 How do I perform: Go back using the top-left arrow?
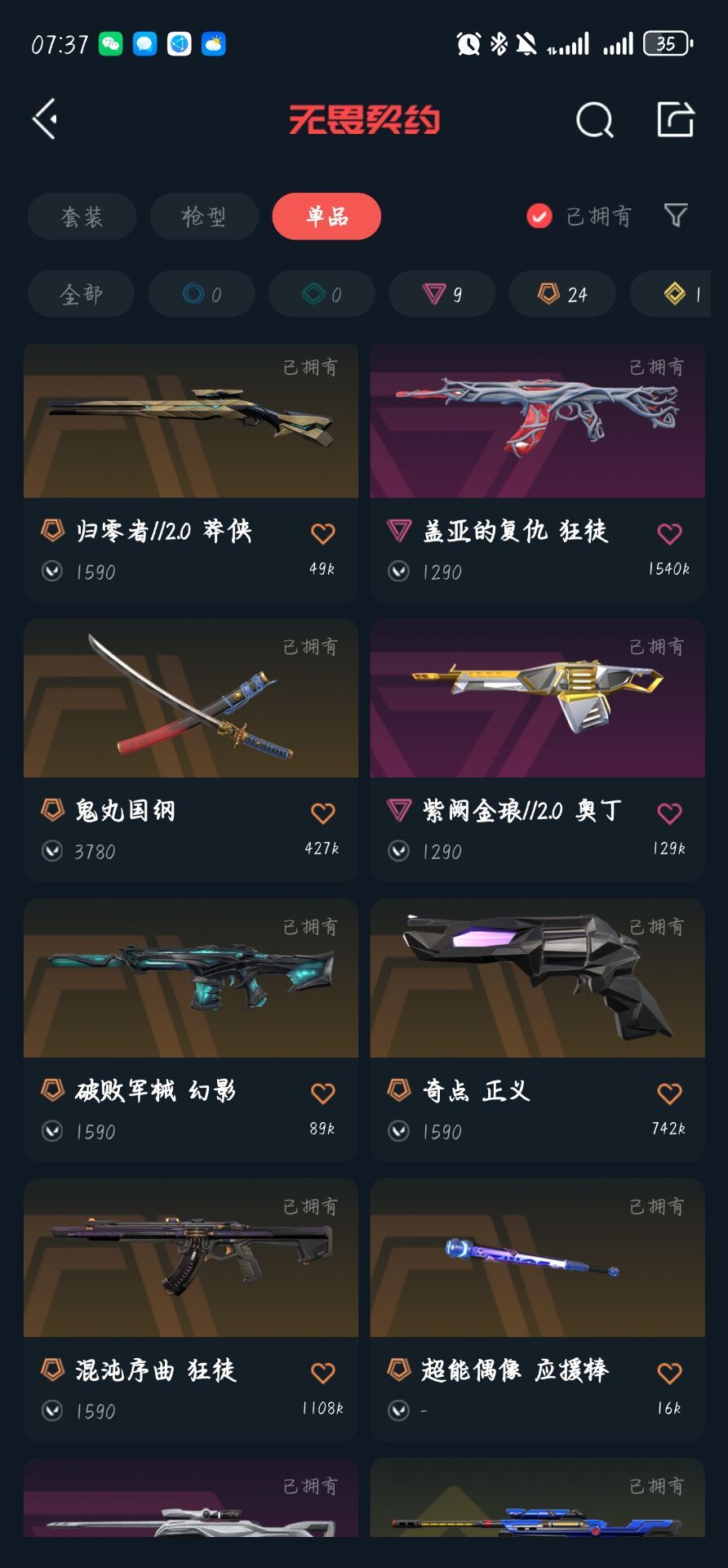coord(45,119)
